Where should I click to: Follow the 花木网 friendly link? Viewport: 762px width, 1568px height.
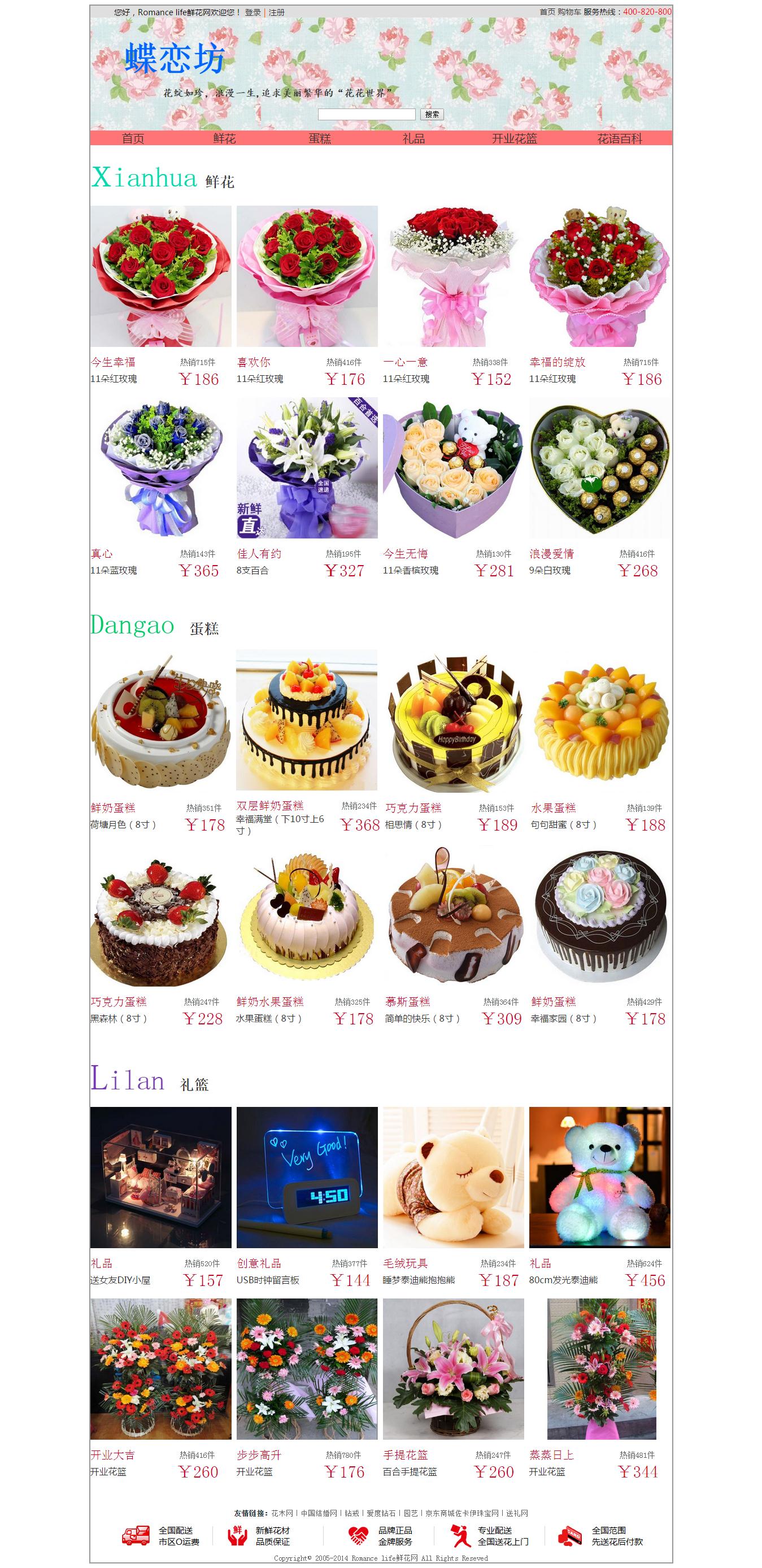[x=282, y=1513]
